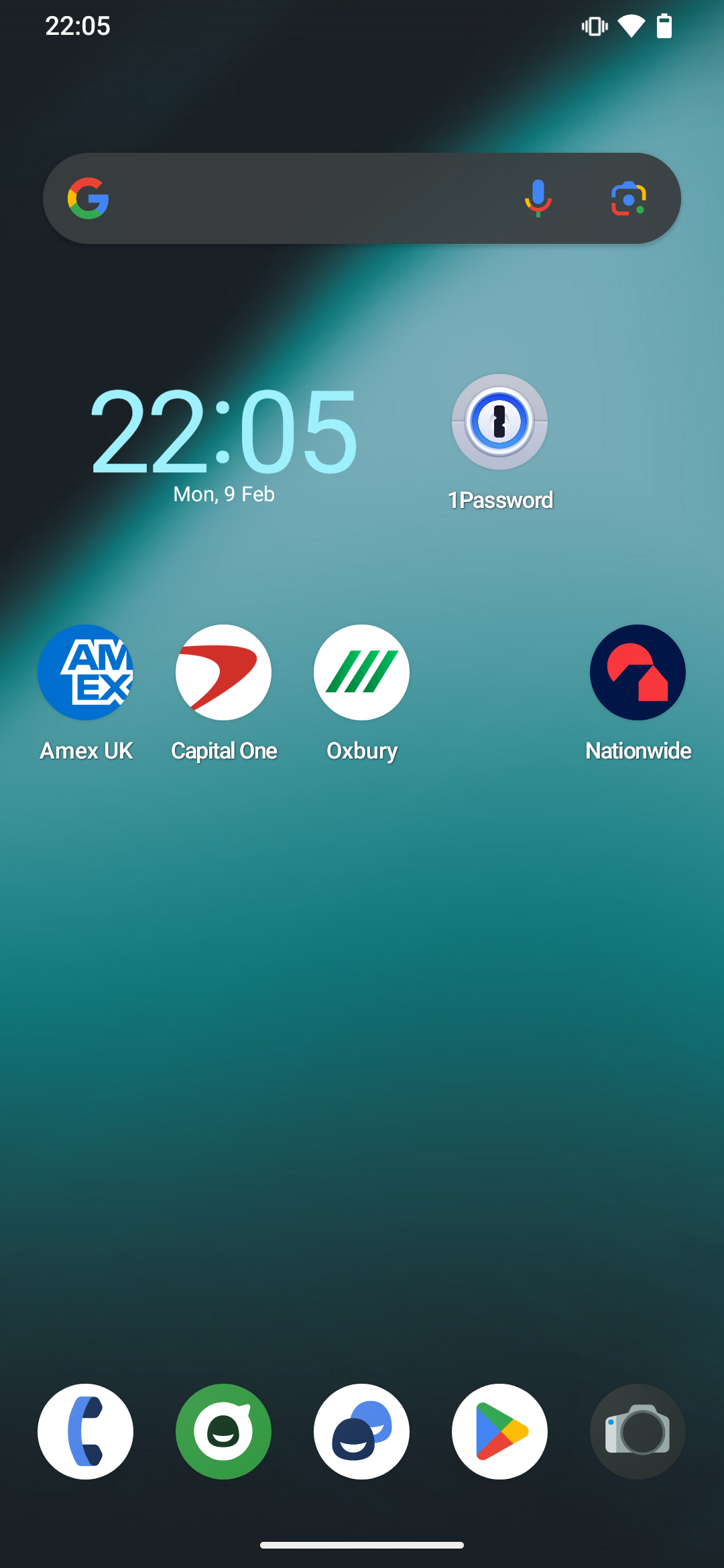Image resolution: width=724 pixels, height=1568 pixels.
Task: Open the Amex UK app
Action: click(86, 673)
